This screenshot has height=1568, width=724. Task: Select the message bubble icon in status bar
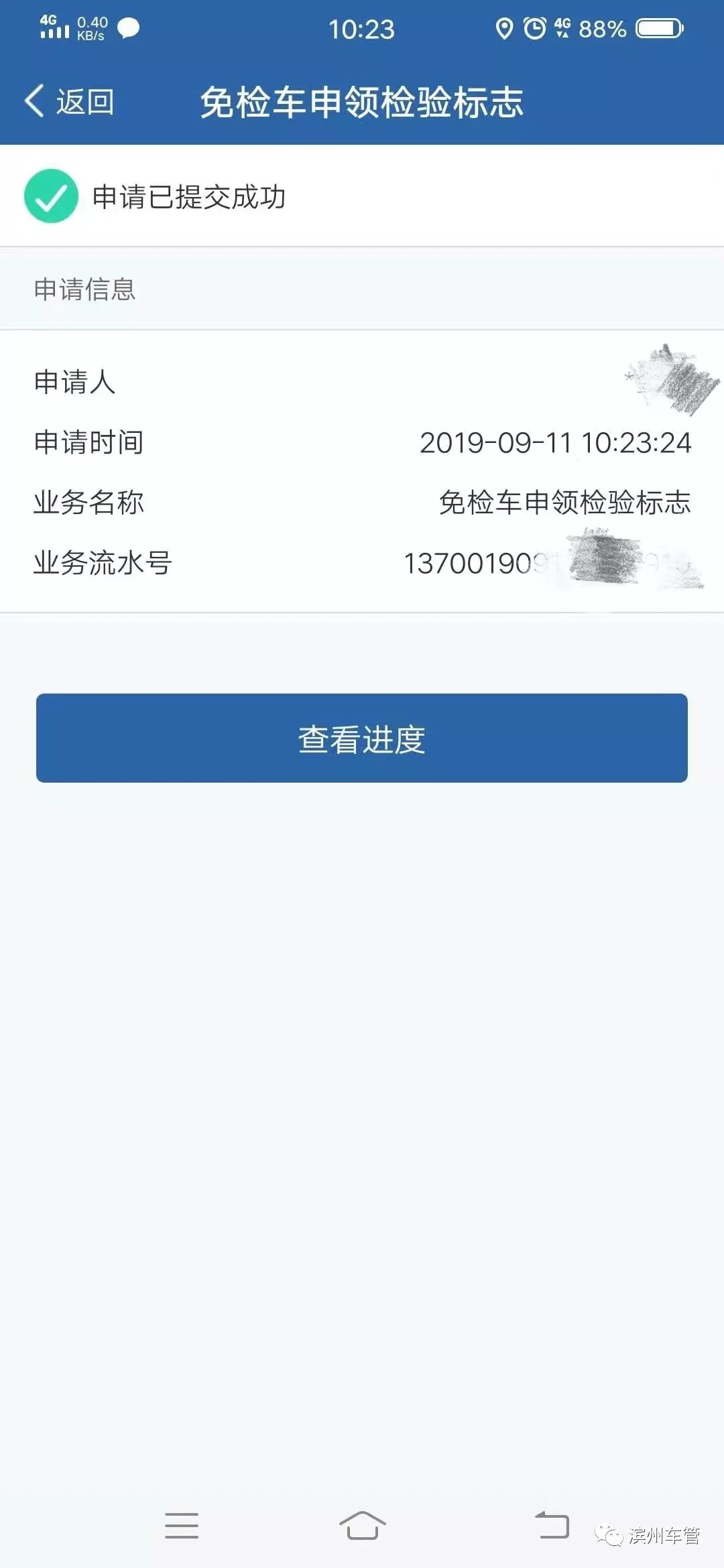tap(129, 29)
